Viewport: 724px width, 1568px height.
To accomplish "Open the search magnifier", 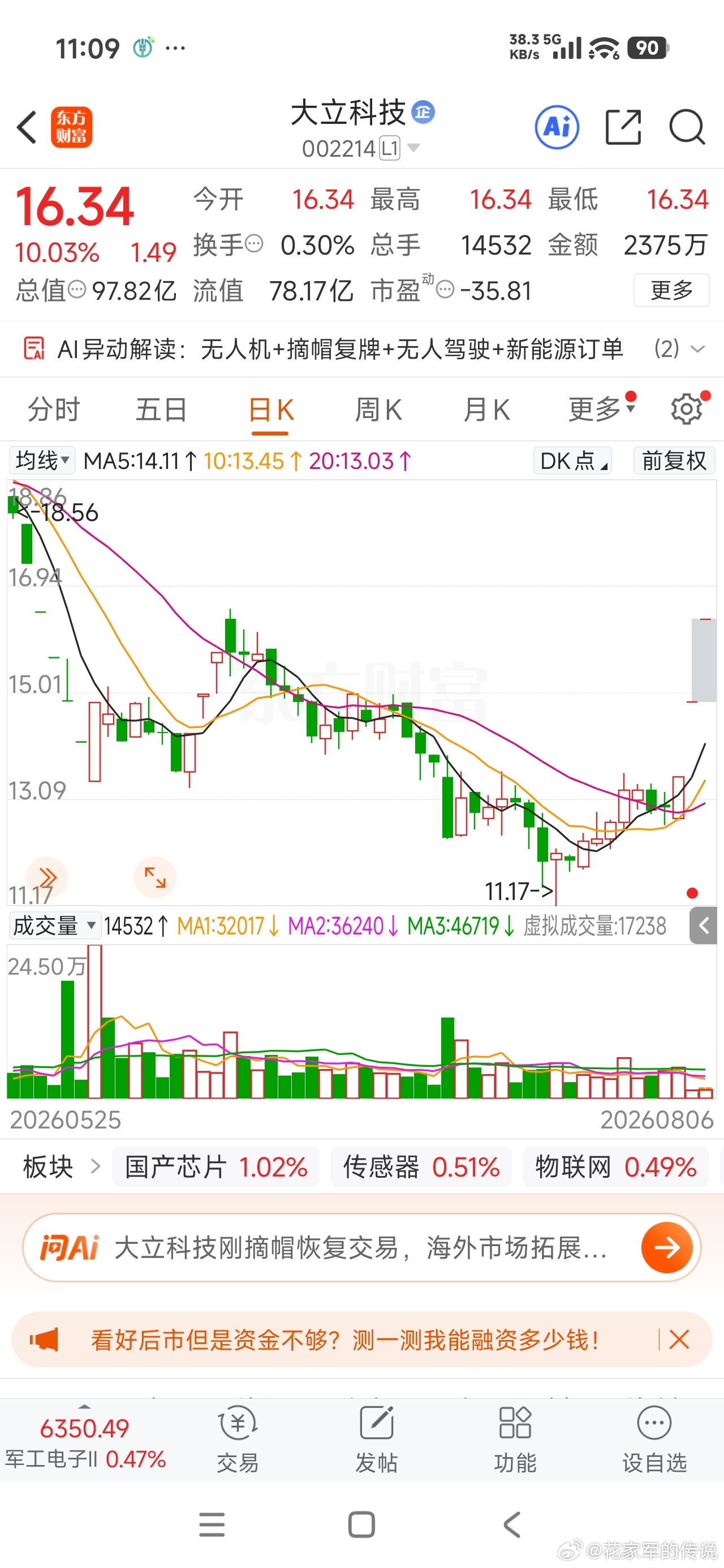I will tap(687, 127).
